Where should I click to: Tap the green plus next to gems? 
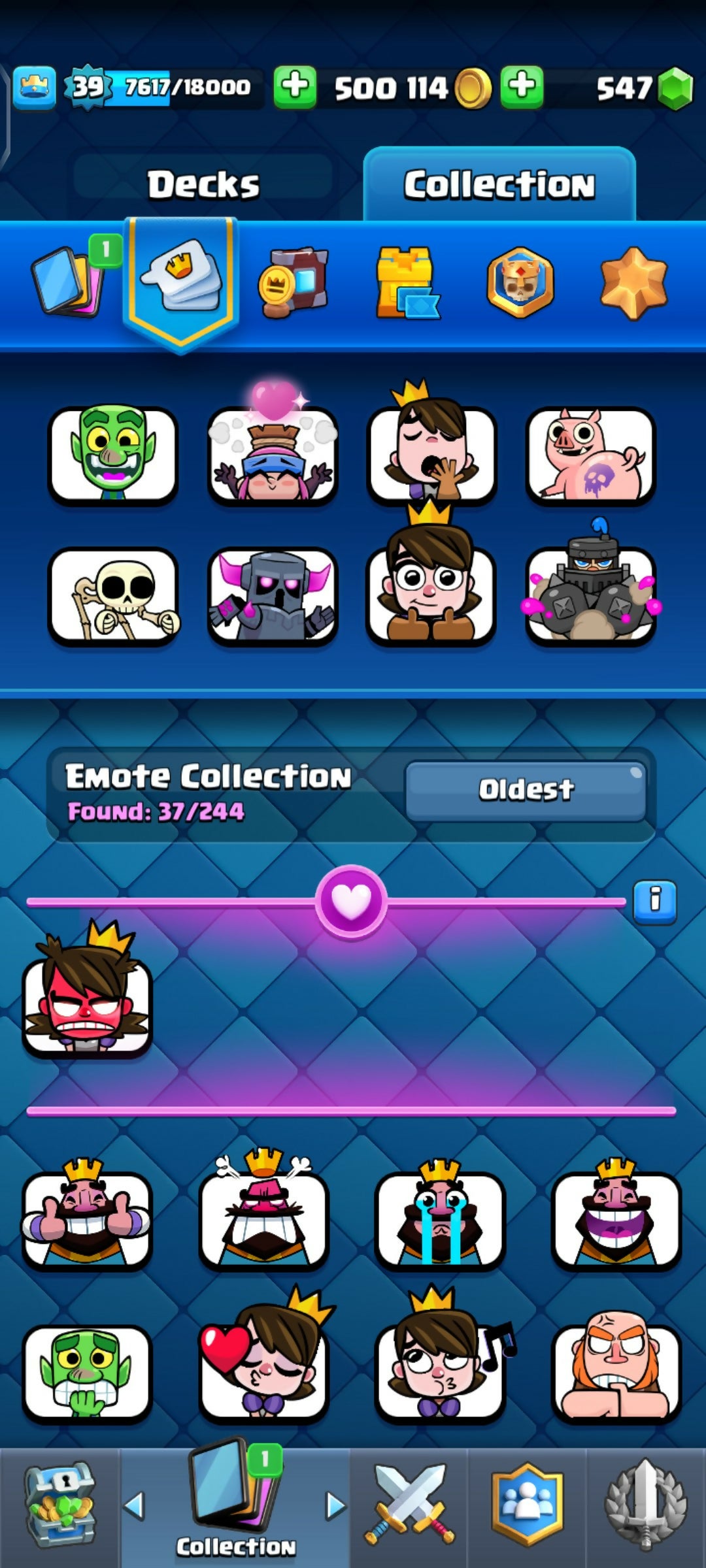pyautogui.click(x=522, y=86)
